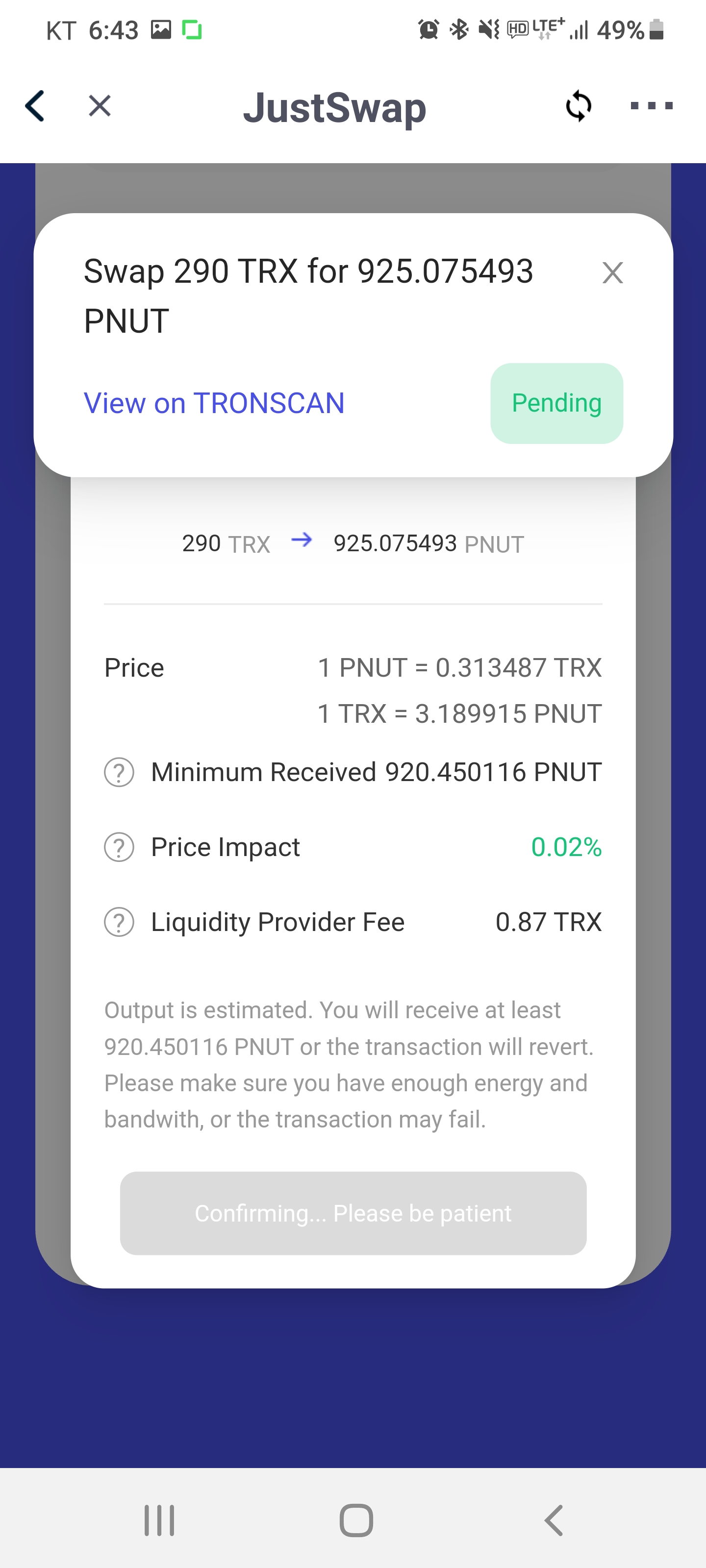The width and height of the screenshot is (706, 1568).
Task: Refresh the JustSwap page
Action: coord(578,106)
